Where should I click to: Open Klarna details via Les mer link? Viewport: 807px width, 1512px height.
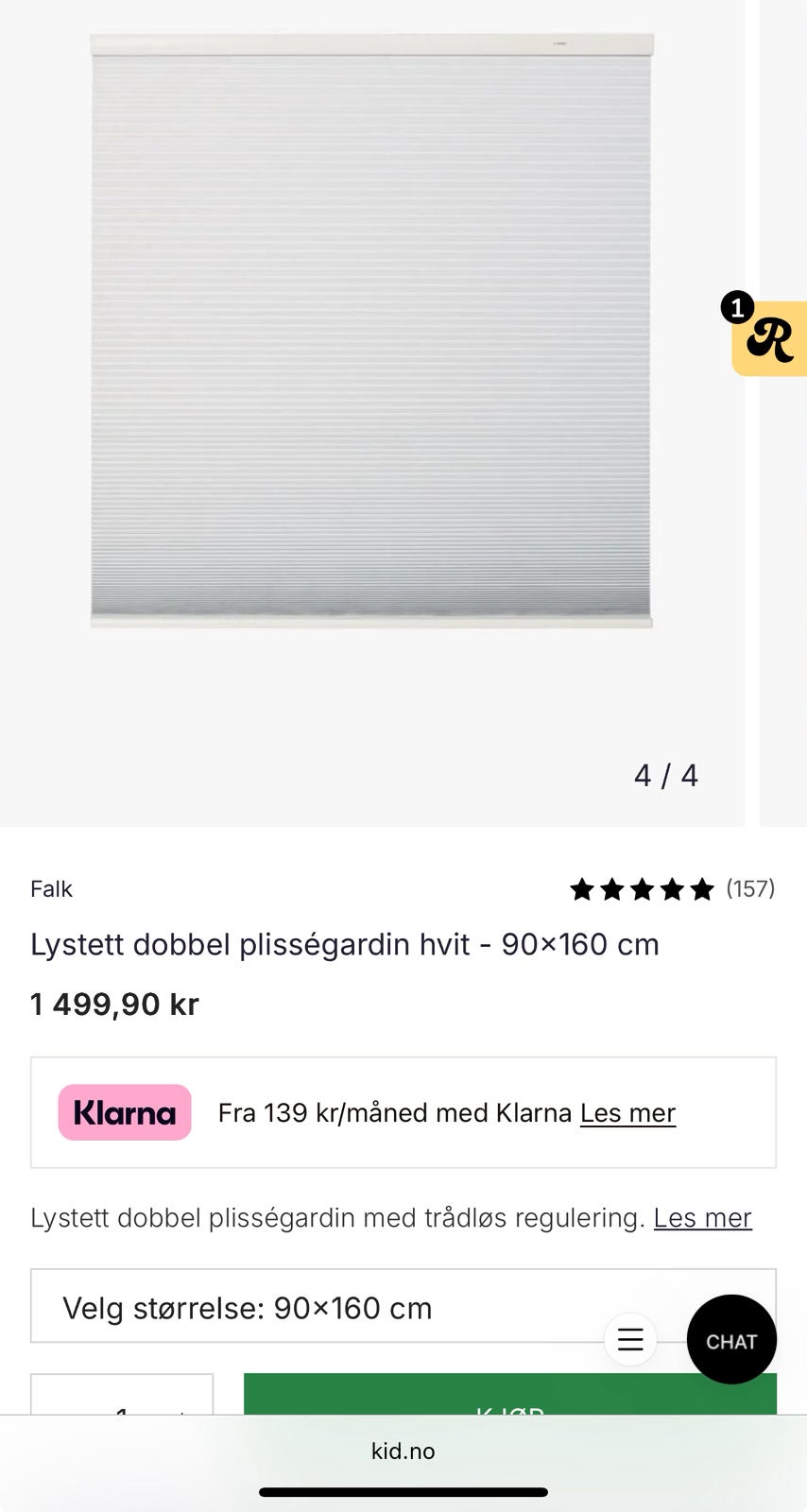tap(627, 1112)
